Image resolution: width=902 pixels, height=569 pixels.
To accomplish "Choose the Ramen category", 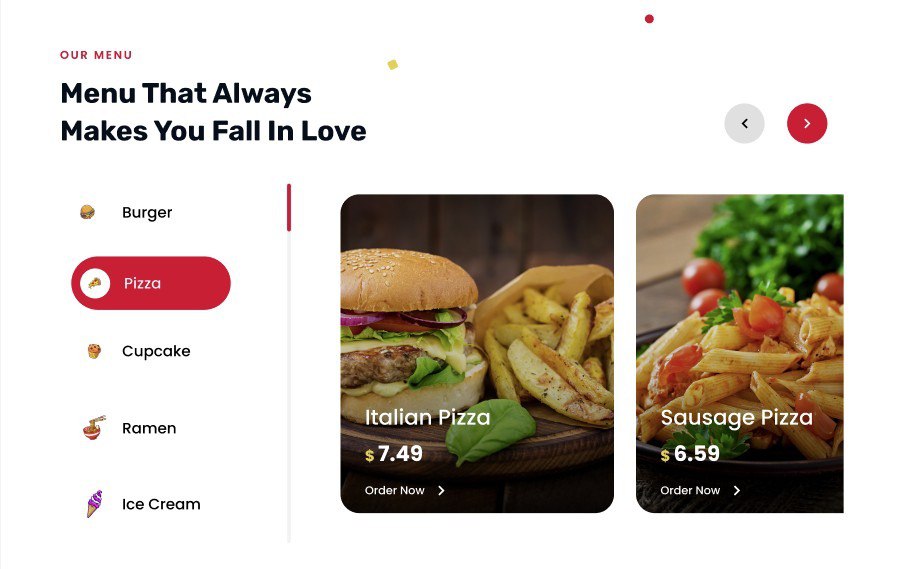I will point(148,428).
